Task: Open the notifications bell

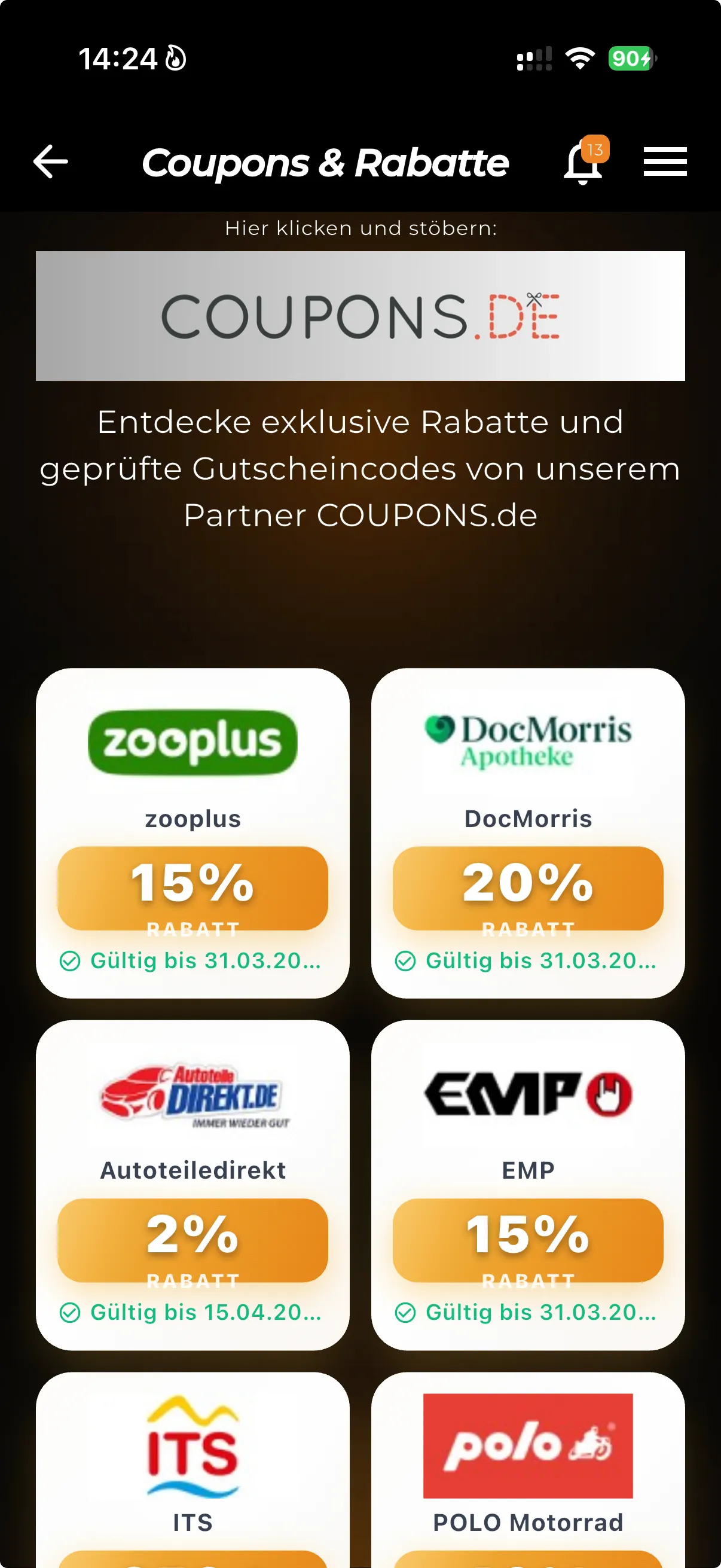Action: click(x=583, y=163)
